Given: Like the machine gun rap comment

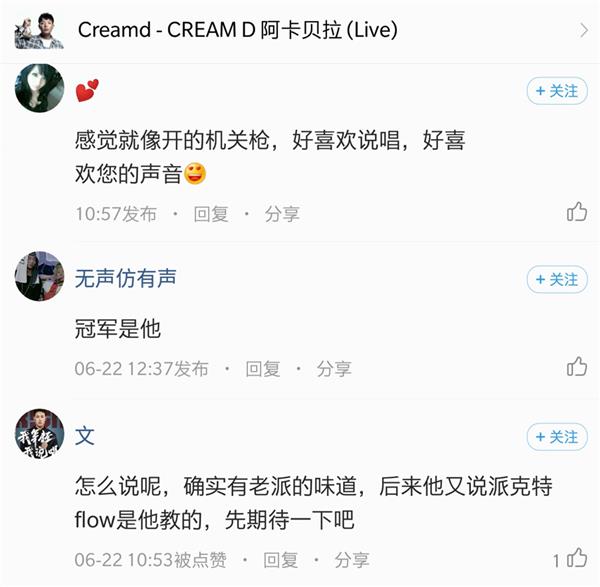Looking at the screenshot, I should point(577,212).
